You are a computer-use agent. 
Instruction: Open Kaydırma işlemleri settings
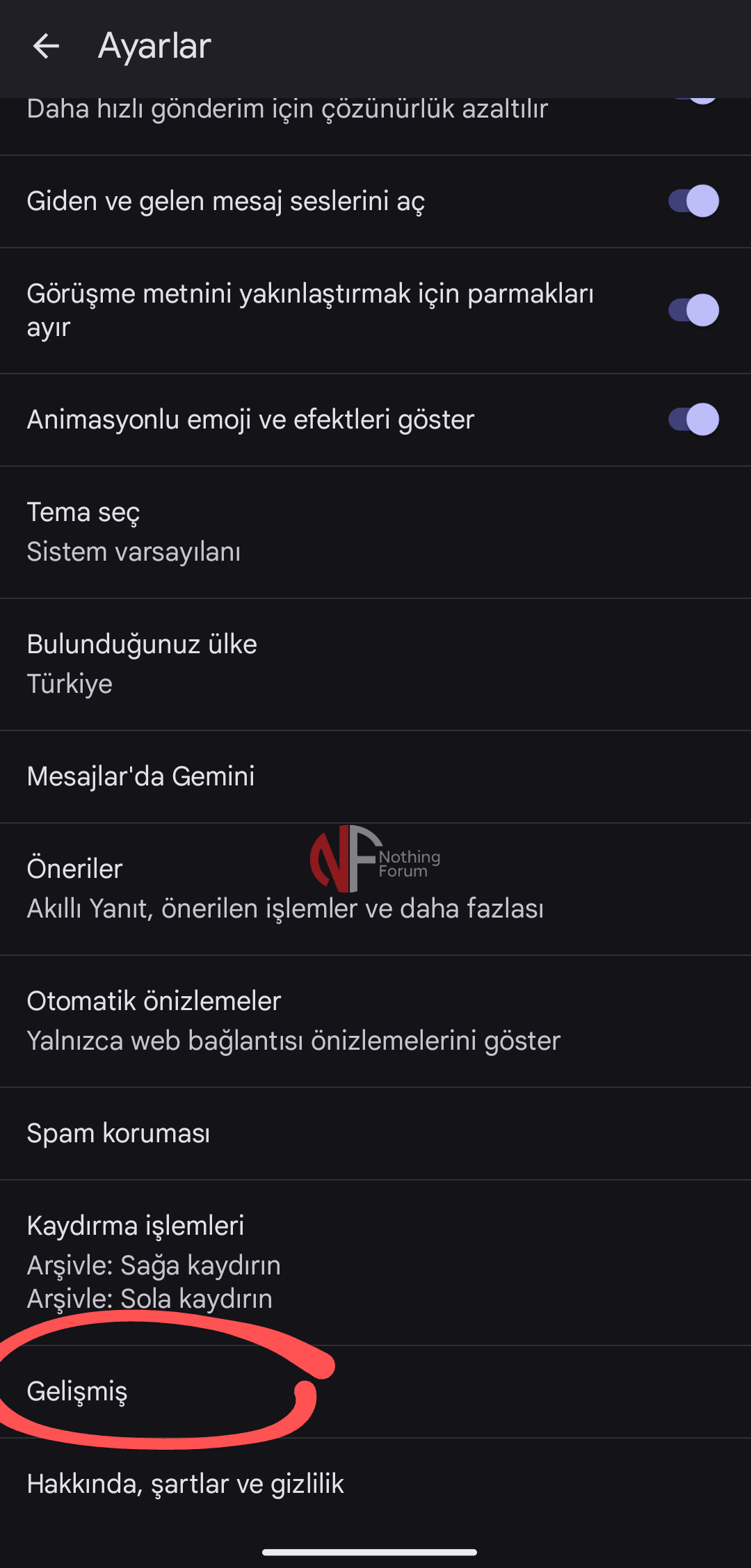375,1262
